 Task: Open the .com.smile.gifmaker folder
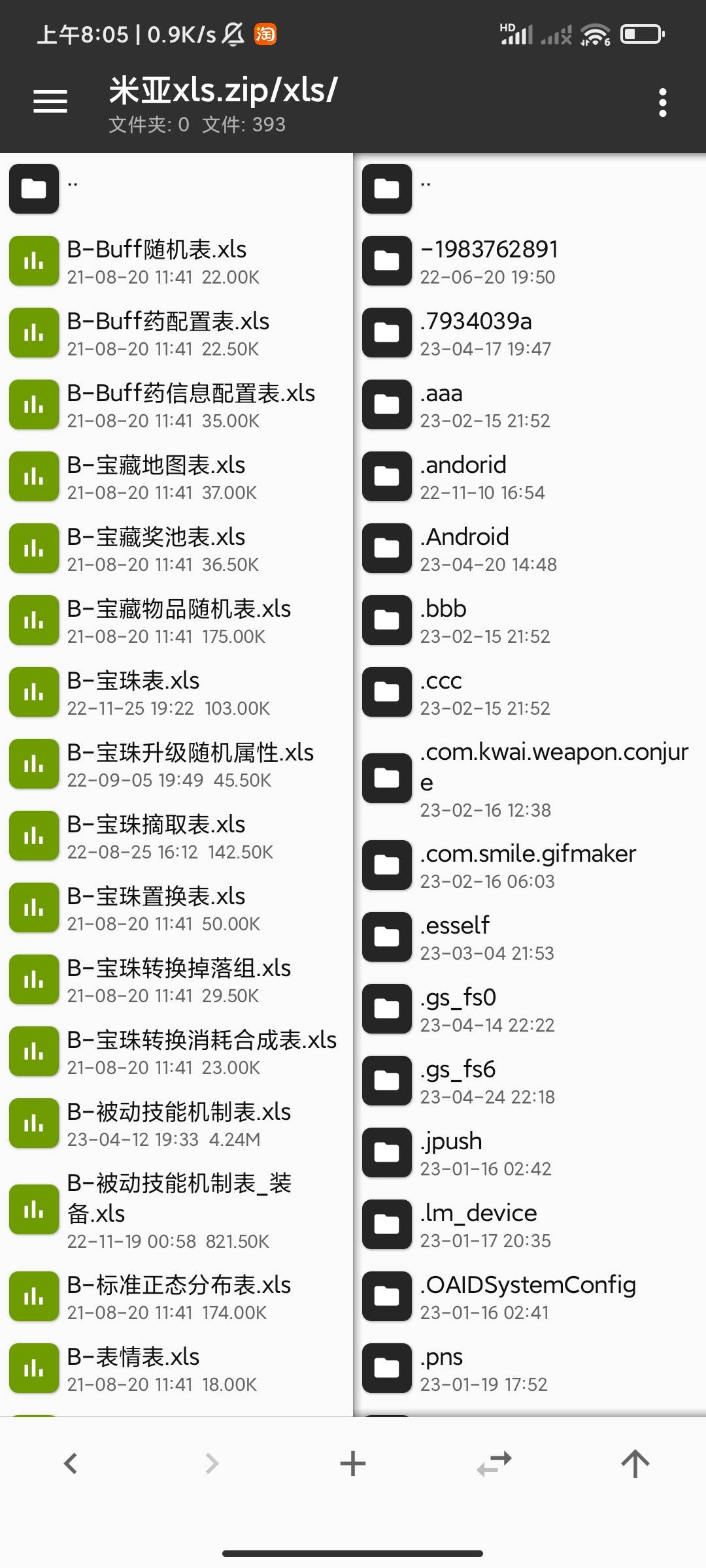529,866
